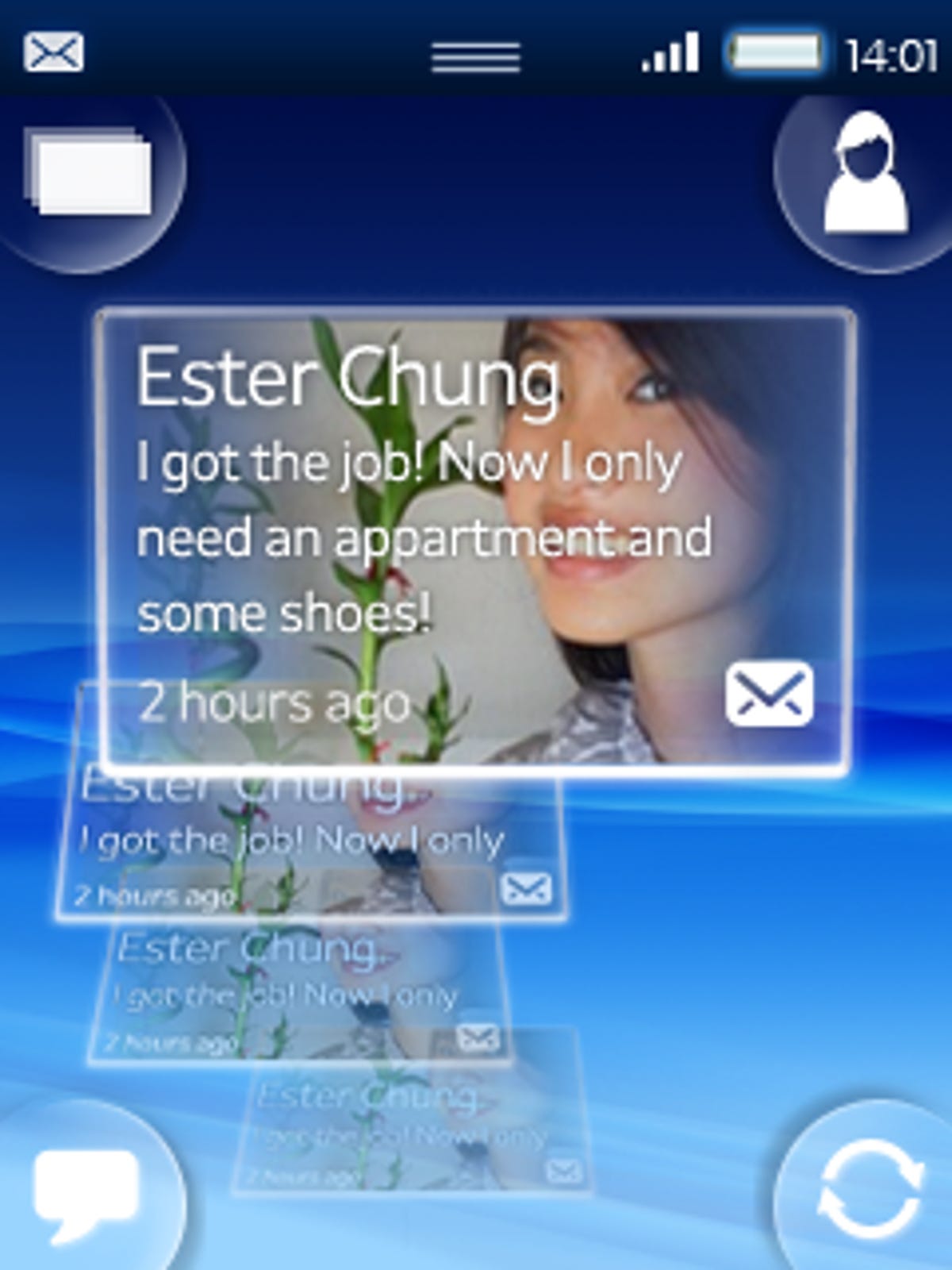Tap the status bar pull-down handle

(476, 56)
